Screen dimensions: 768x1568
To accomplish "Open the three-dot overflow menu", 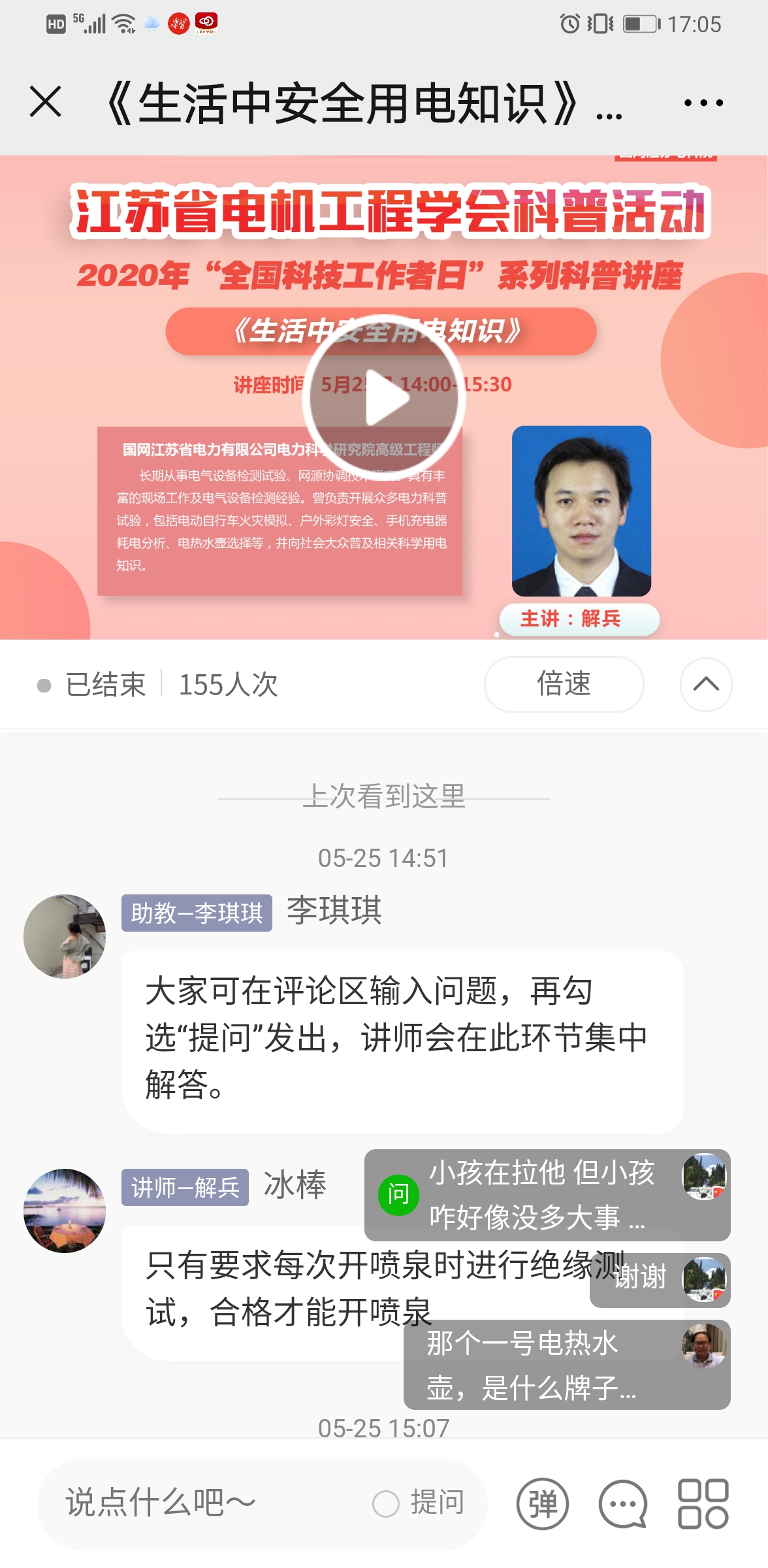I will (703, 103).
